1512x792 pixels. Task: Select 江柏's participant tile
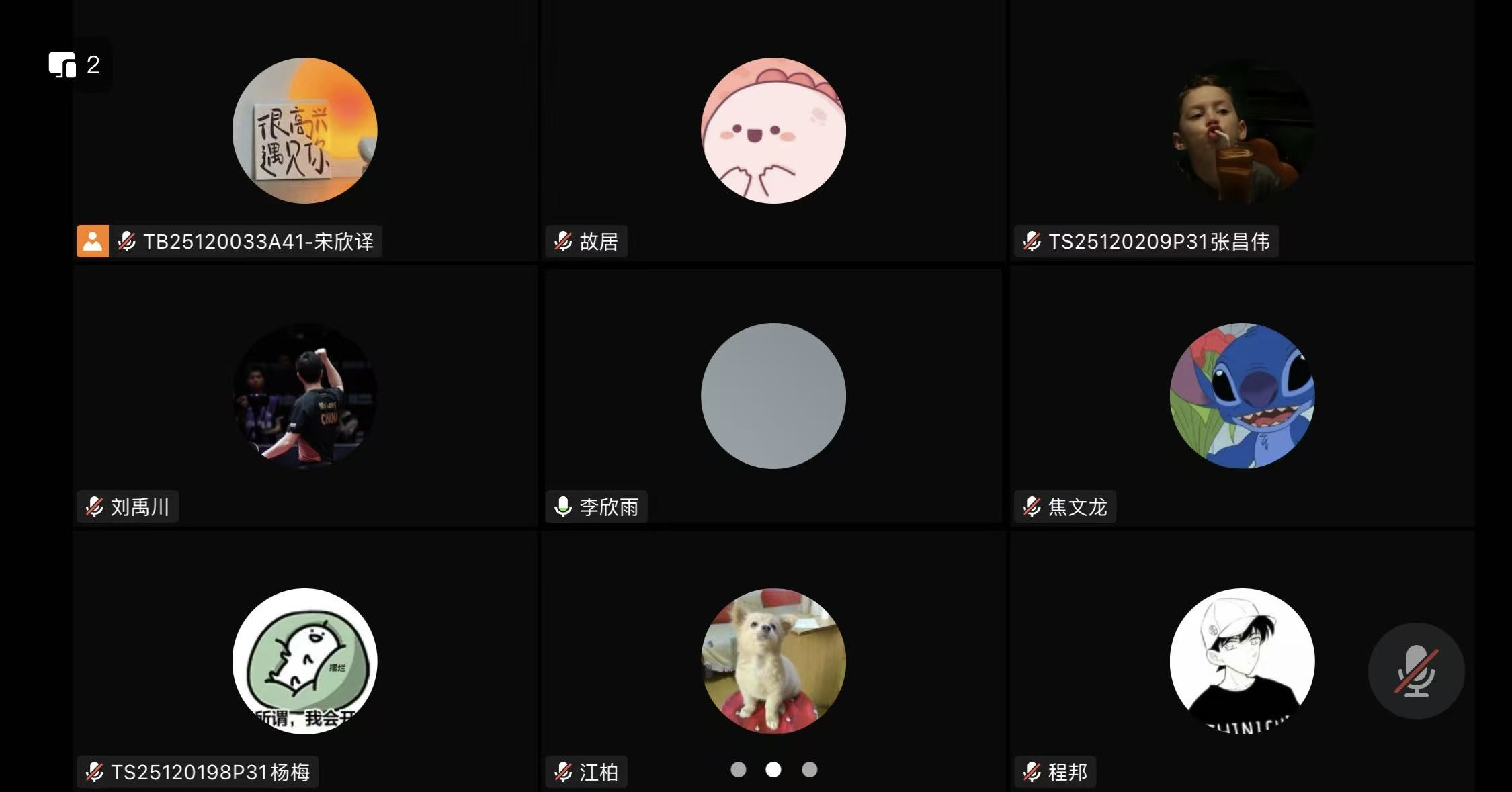(x=773, y=662)
